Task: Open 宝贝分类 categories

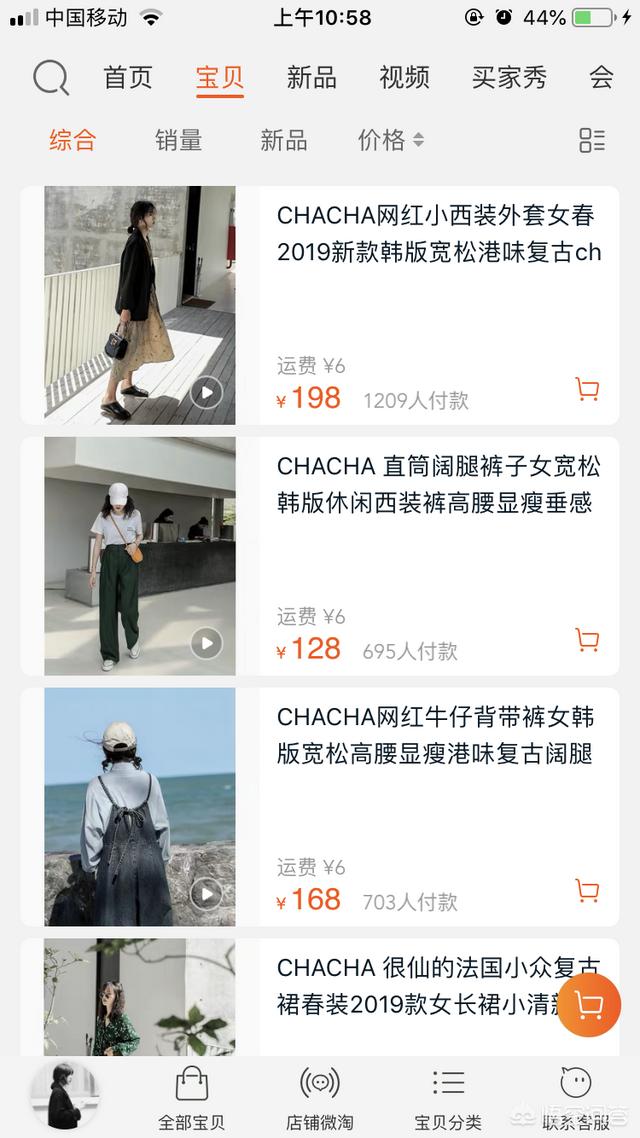Action: pos(448,1096)
